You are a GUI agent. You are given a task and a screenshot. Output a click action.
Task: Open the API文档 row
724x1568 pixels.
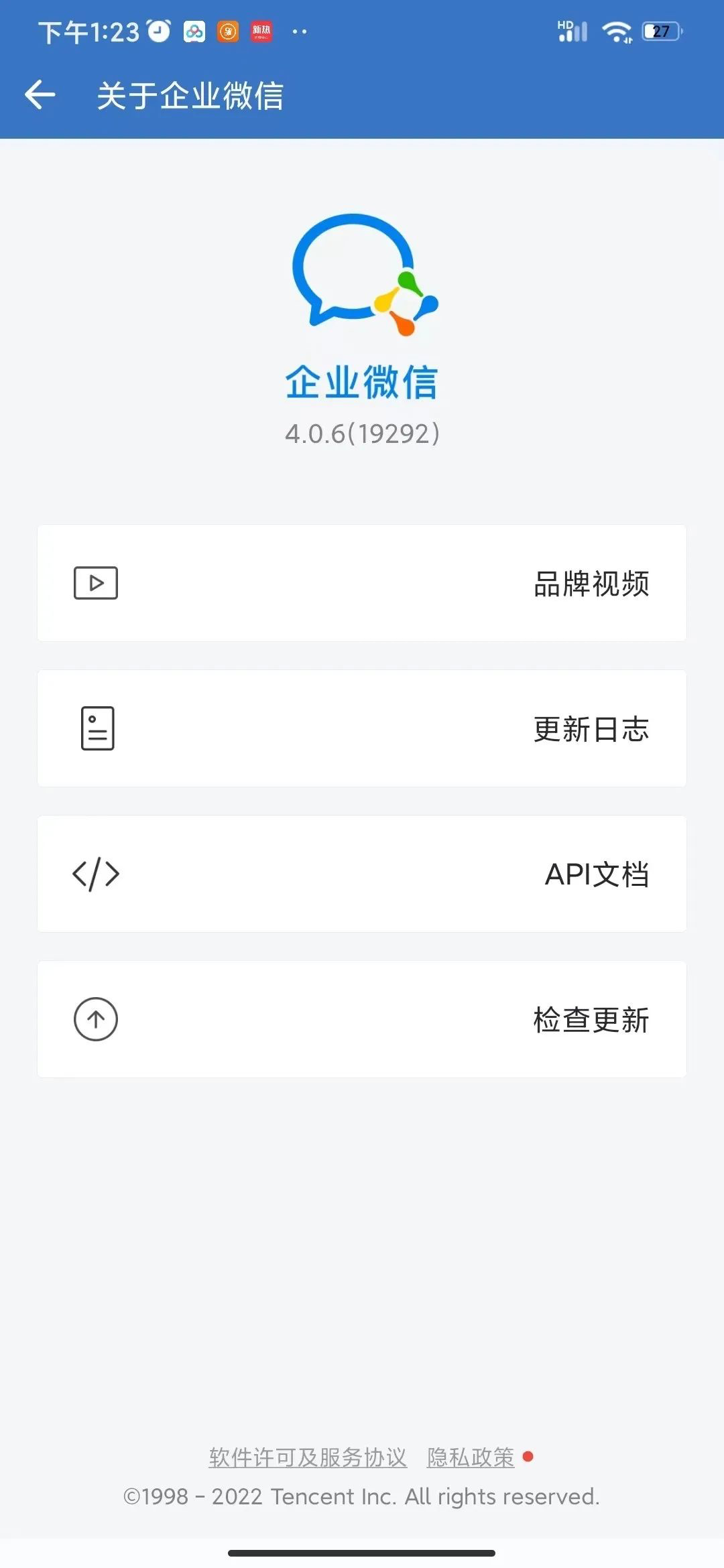point(362,874)
